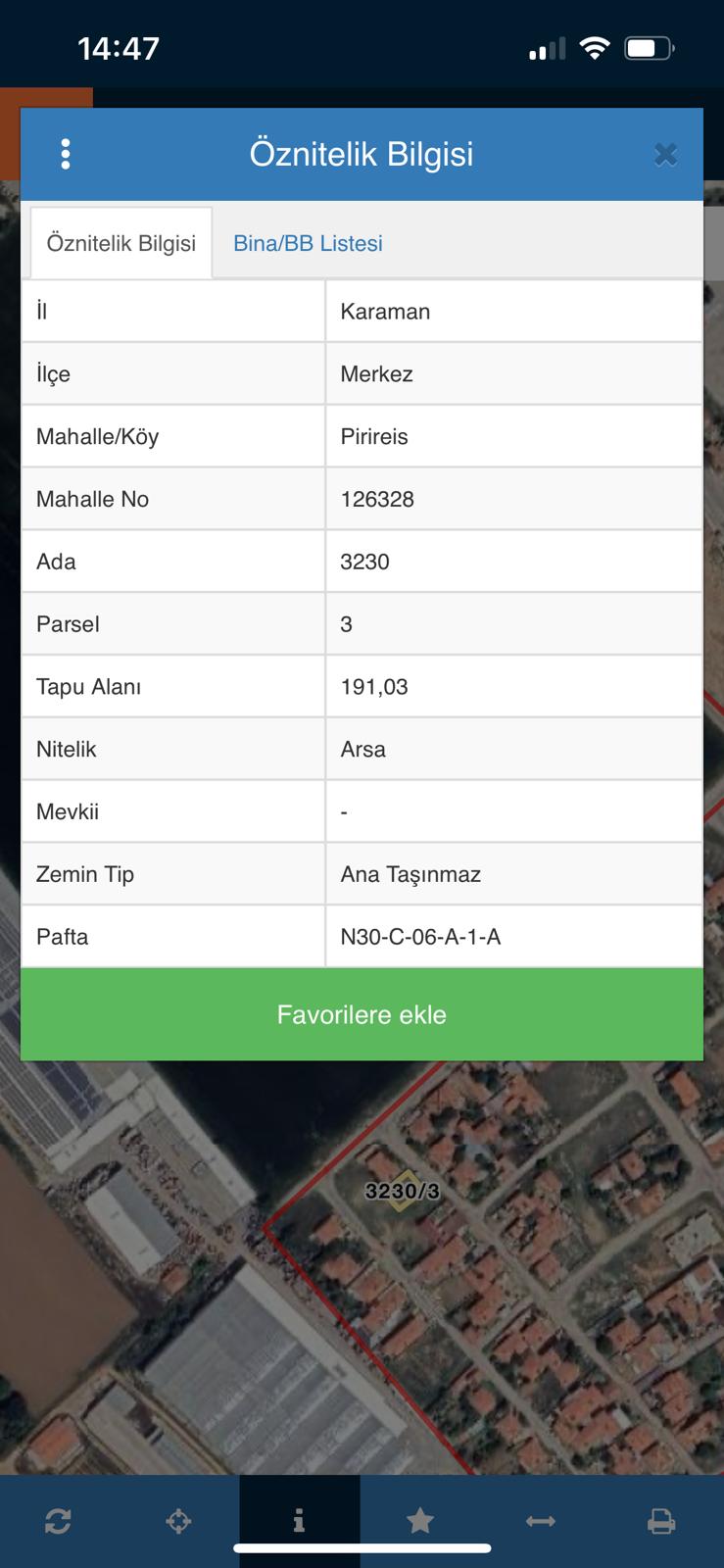The width and height of the screenshot is (724, 1568).
Task: Activate the locate crosshair tool
Action: point(178,1518)
